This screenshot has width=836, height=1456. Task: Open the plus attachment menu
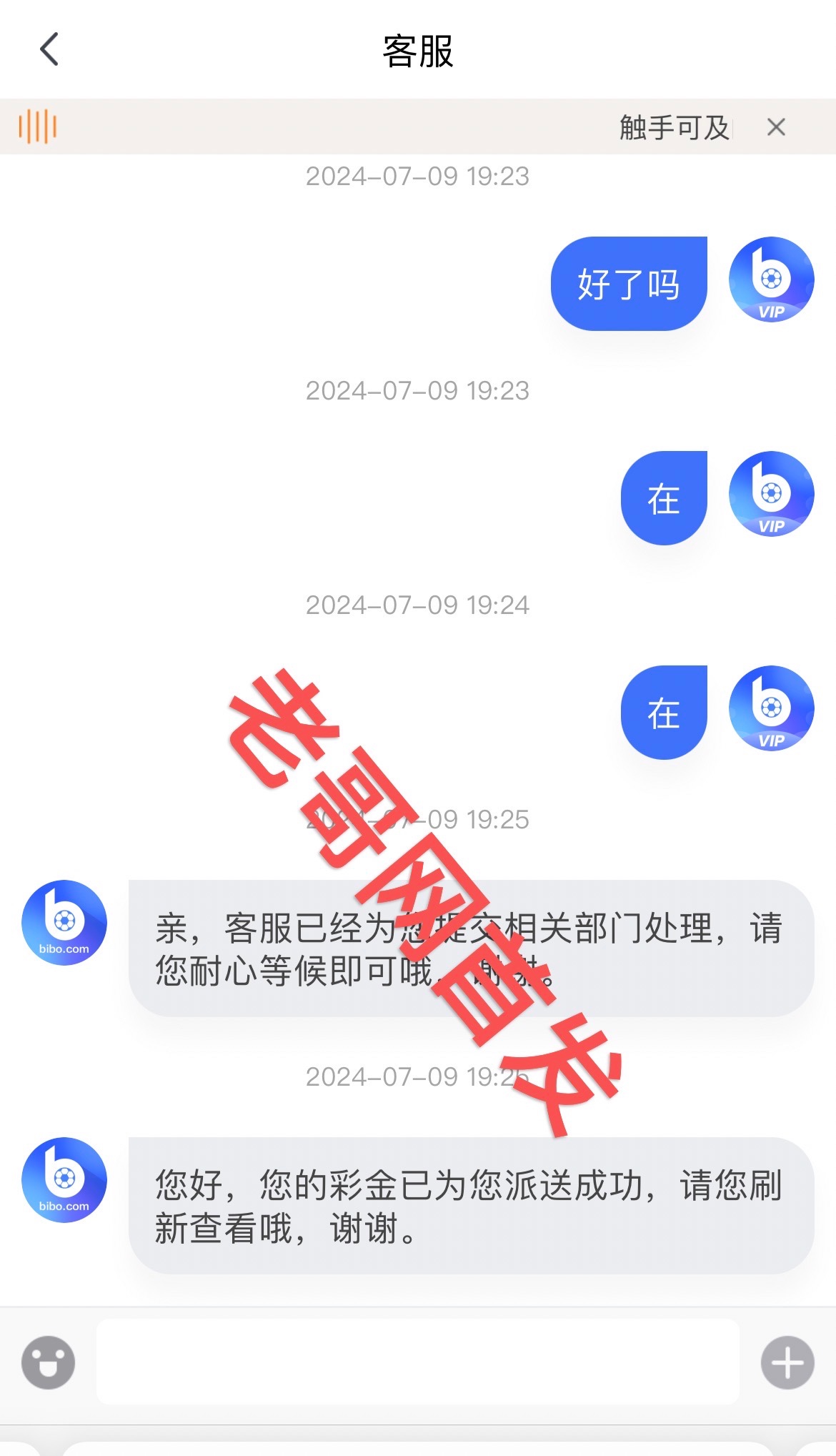[x=787, y=1362]
